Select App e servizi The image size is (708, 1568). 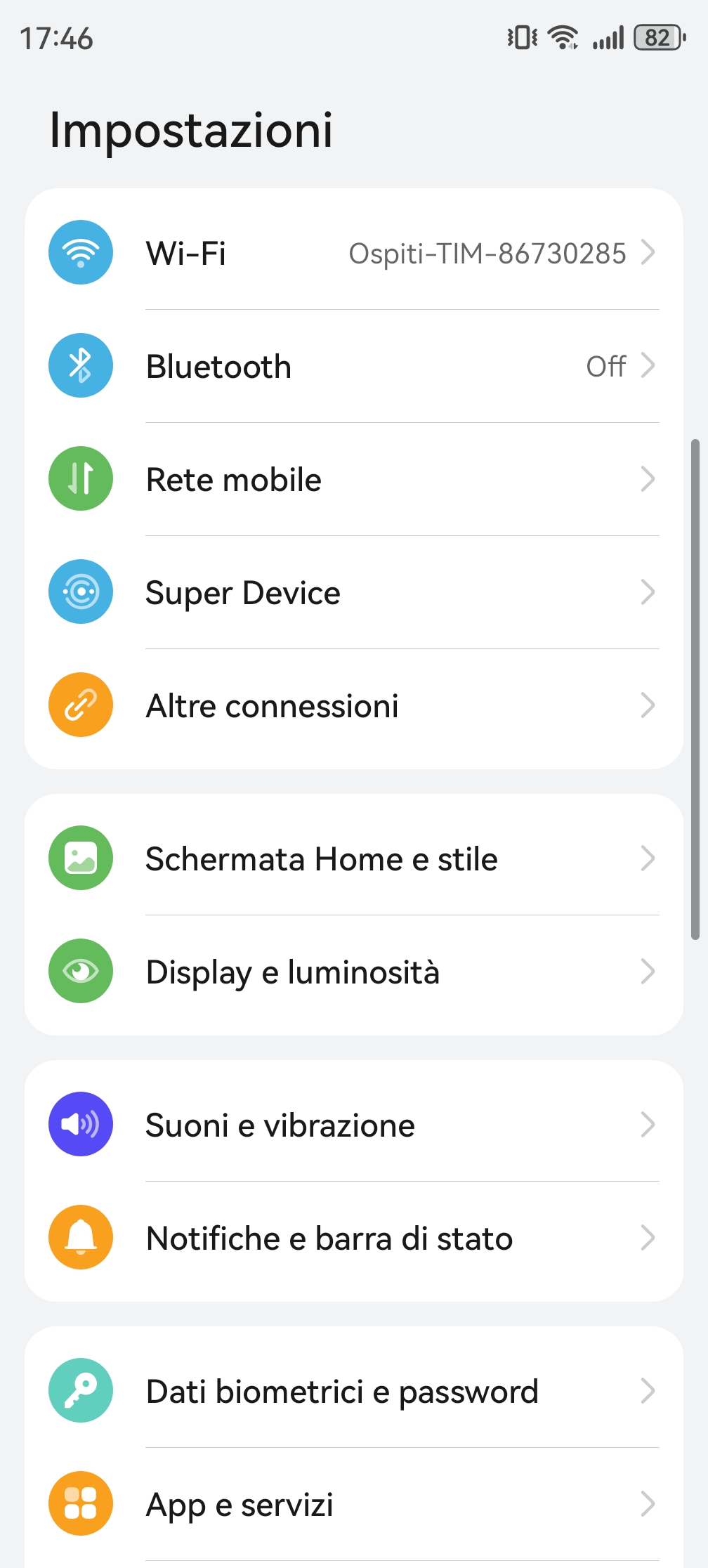point(354,1504)
